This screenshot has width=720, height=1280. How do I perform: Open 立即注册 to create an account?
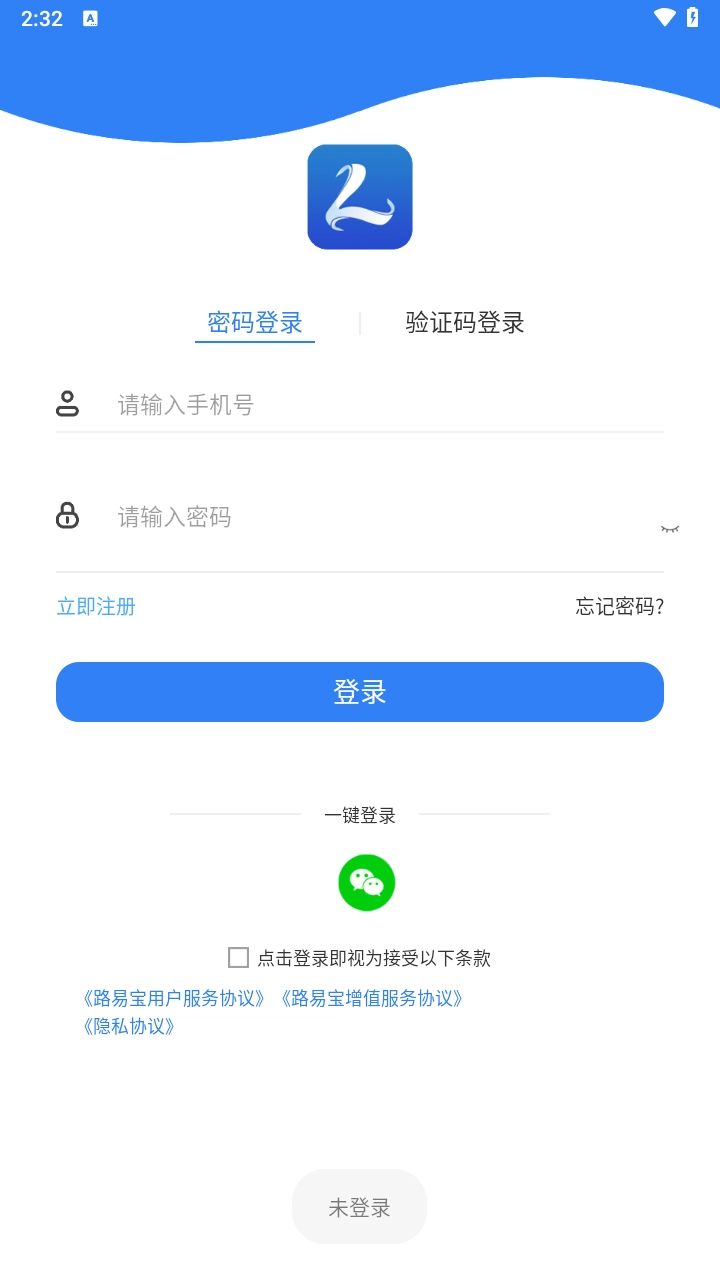click(x=96, y=607)
